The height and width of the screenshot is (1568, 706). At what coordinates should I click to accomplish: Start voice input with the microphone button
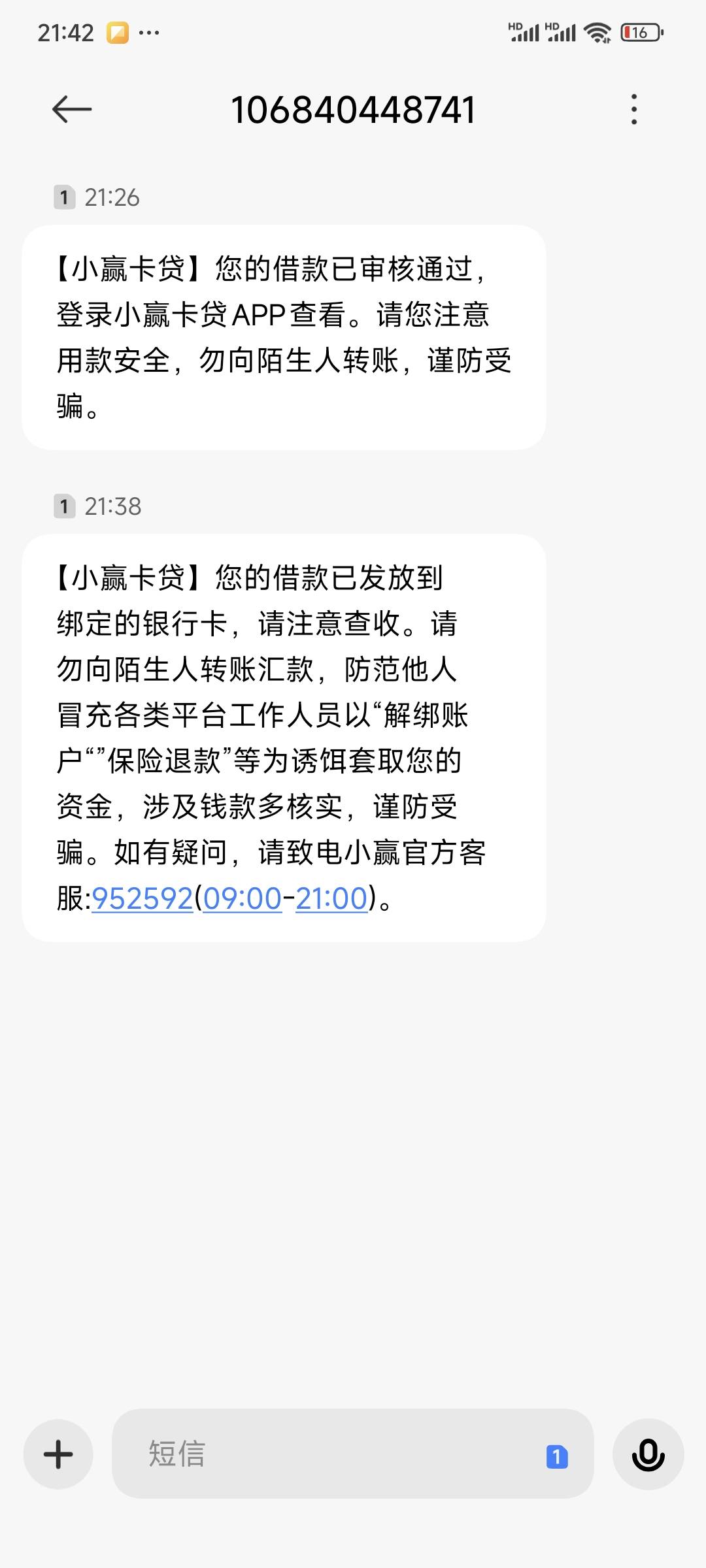tap(648, 1454)
